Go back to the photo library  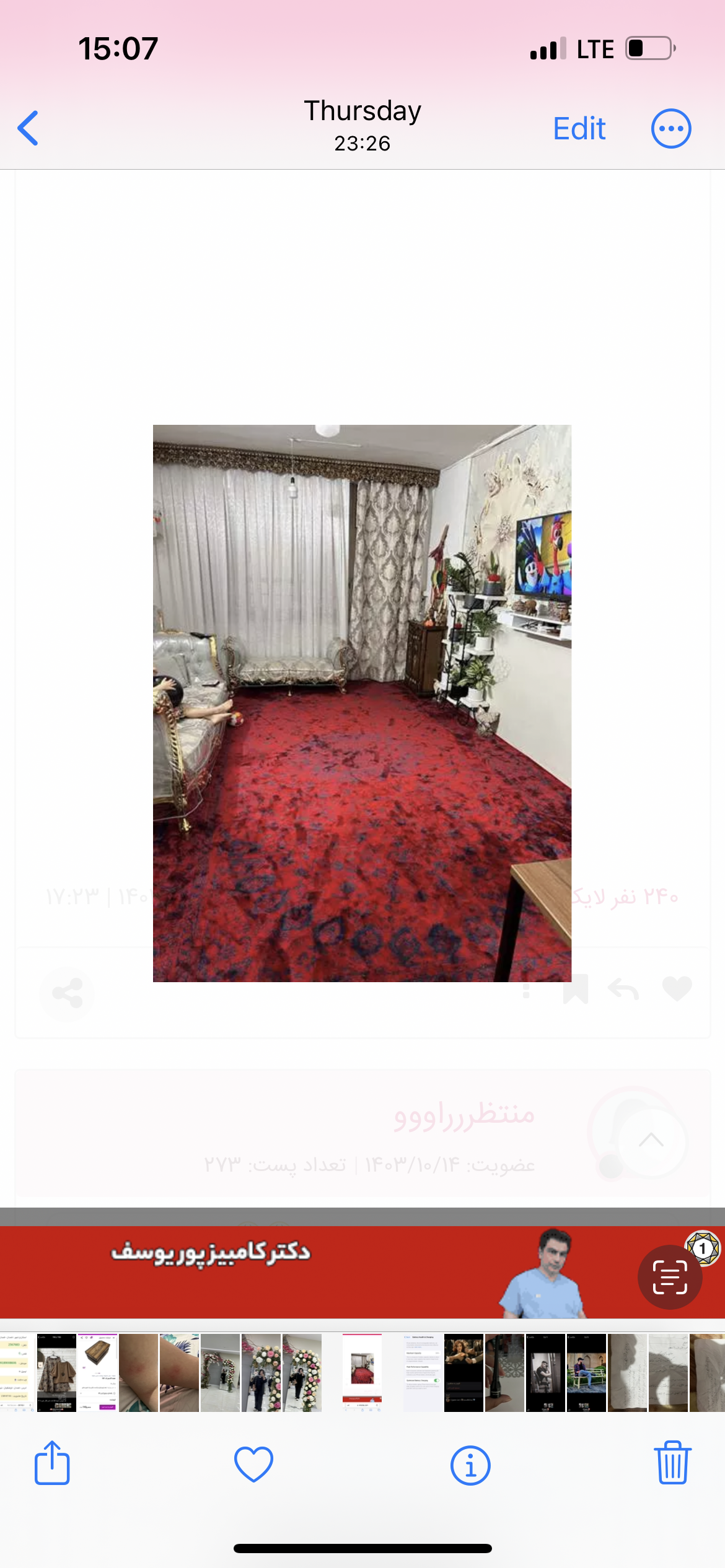[x=29, y=128]
